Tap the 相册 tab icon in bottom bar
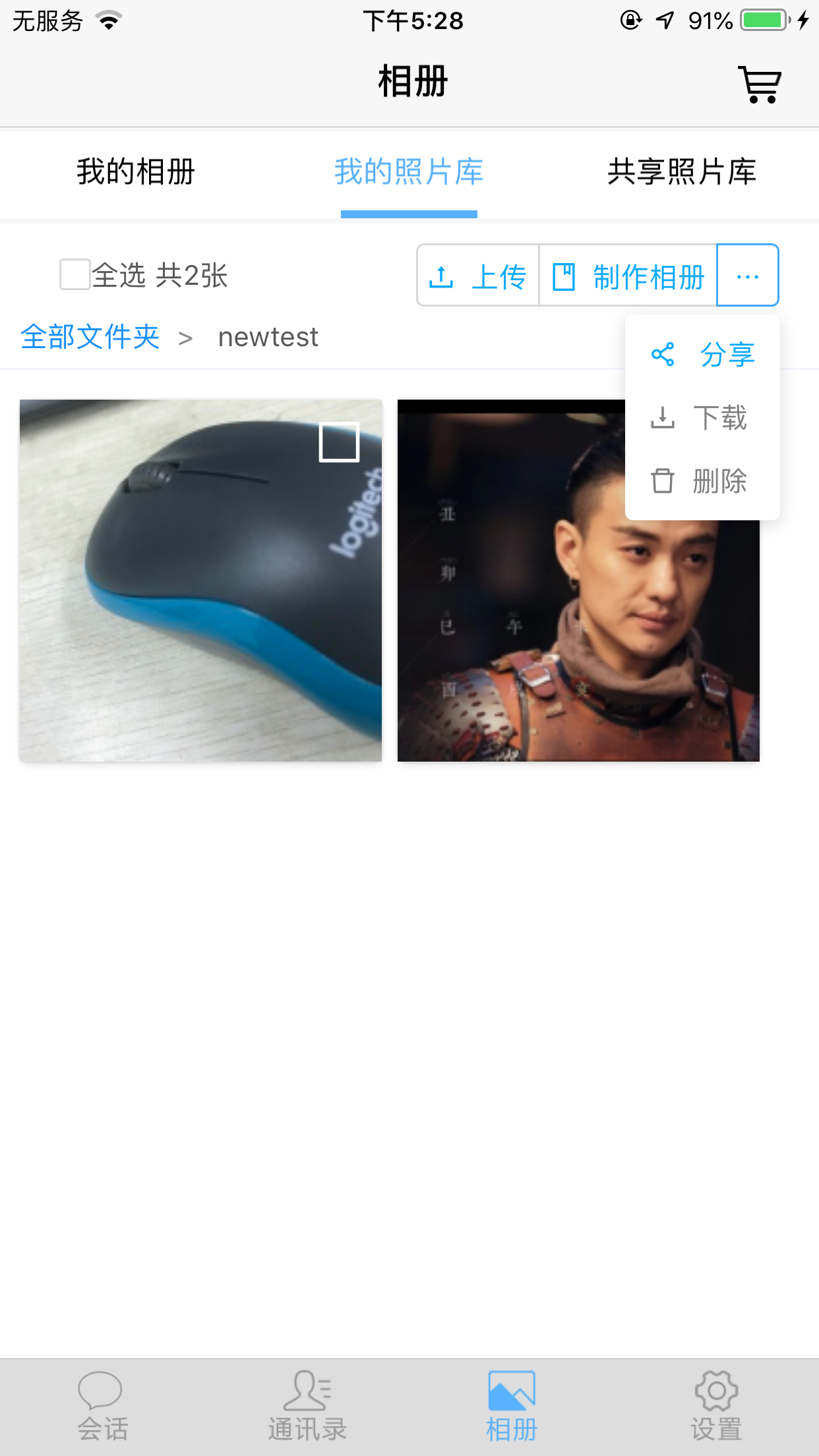The image size is (819, 1456). click(512, 1391)
